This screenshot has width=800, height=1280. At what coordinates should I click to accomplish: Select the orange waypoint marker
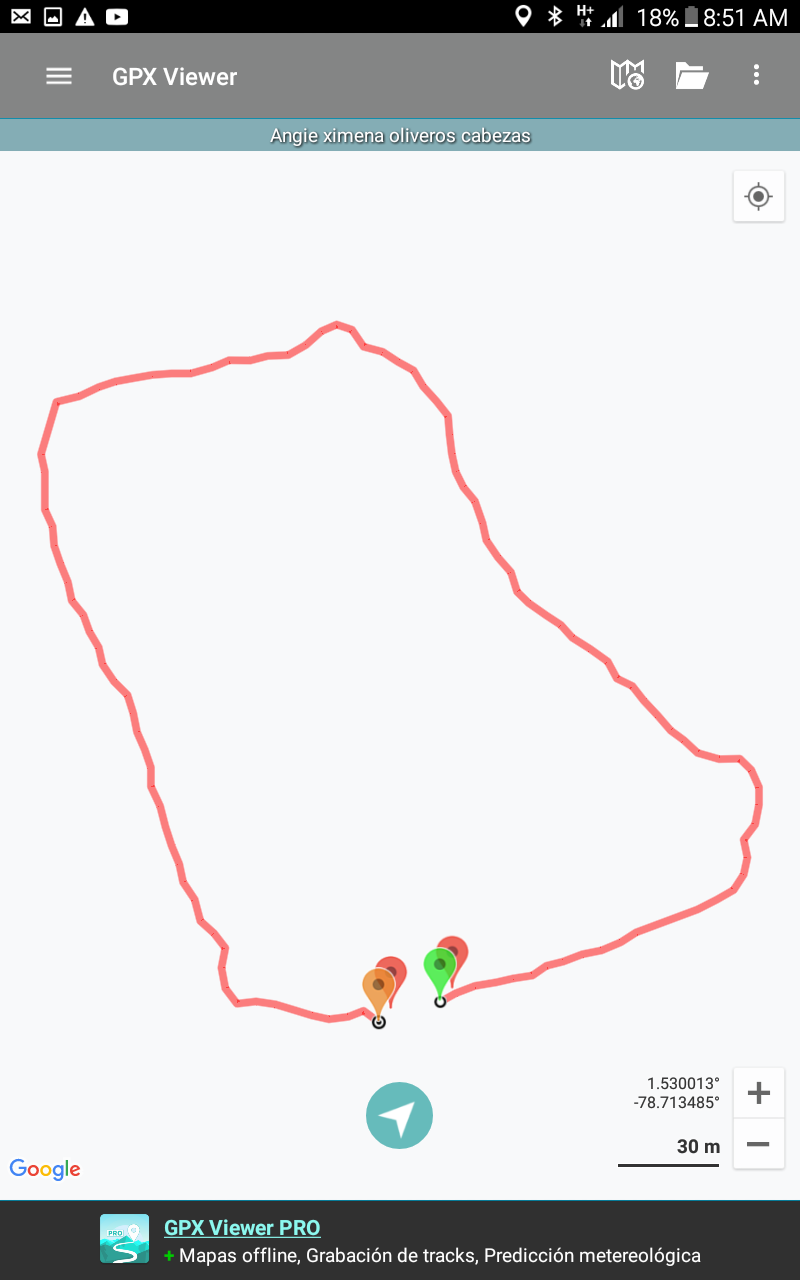377,988
